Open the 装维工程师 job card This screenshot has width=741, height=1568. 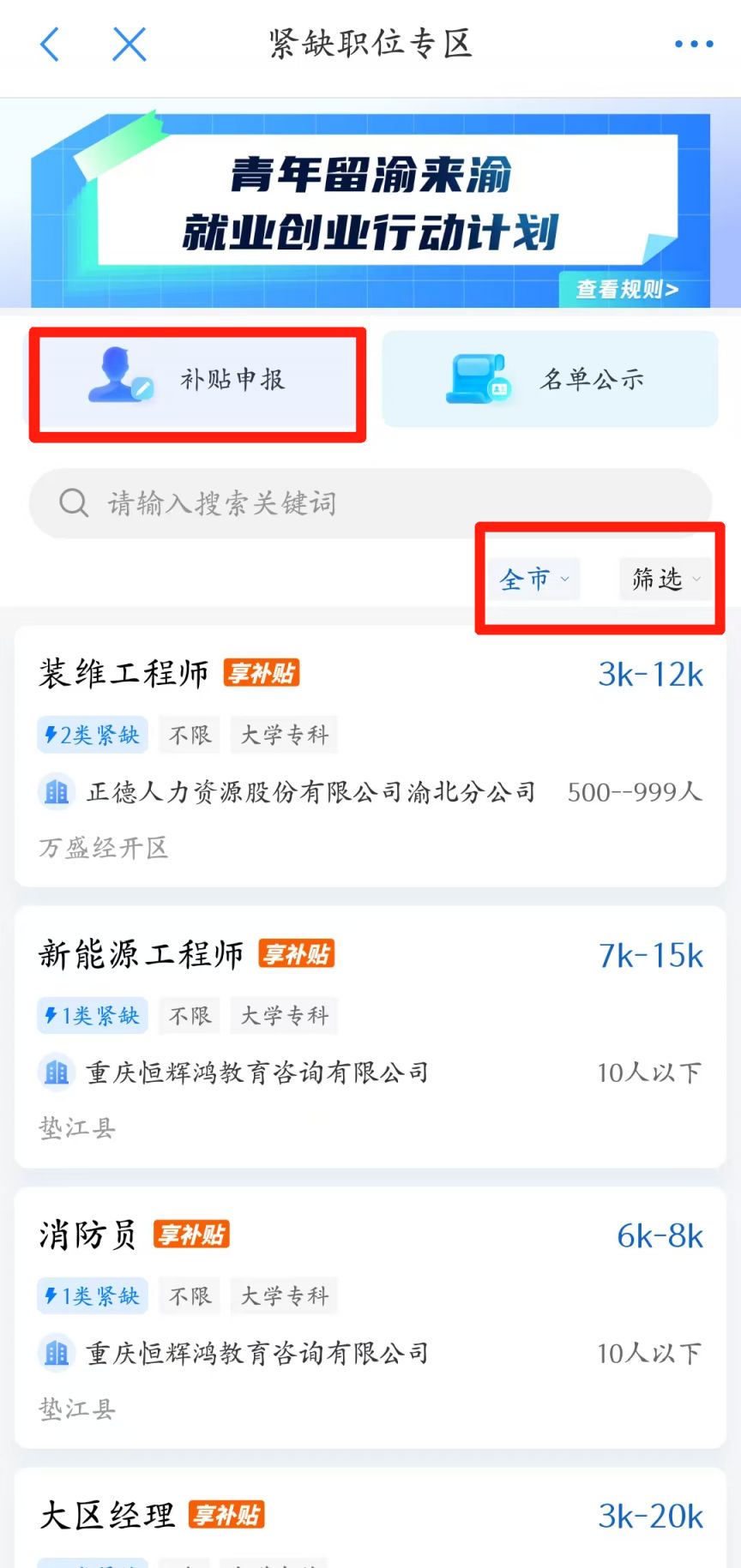[x=370, y=757]
